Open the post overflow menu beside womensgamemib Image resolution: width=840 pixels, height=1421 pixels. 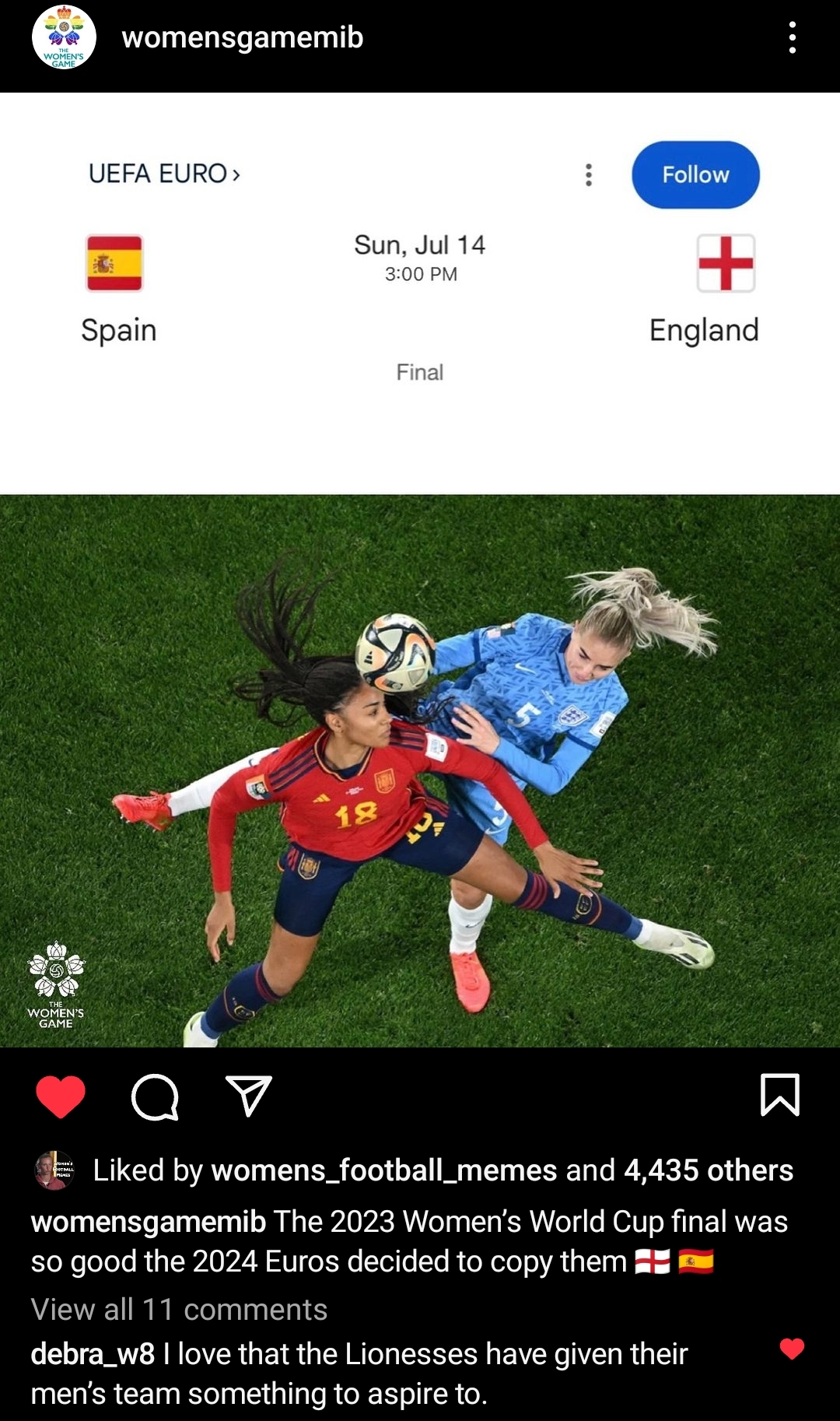(x=792, y=37)
